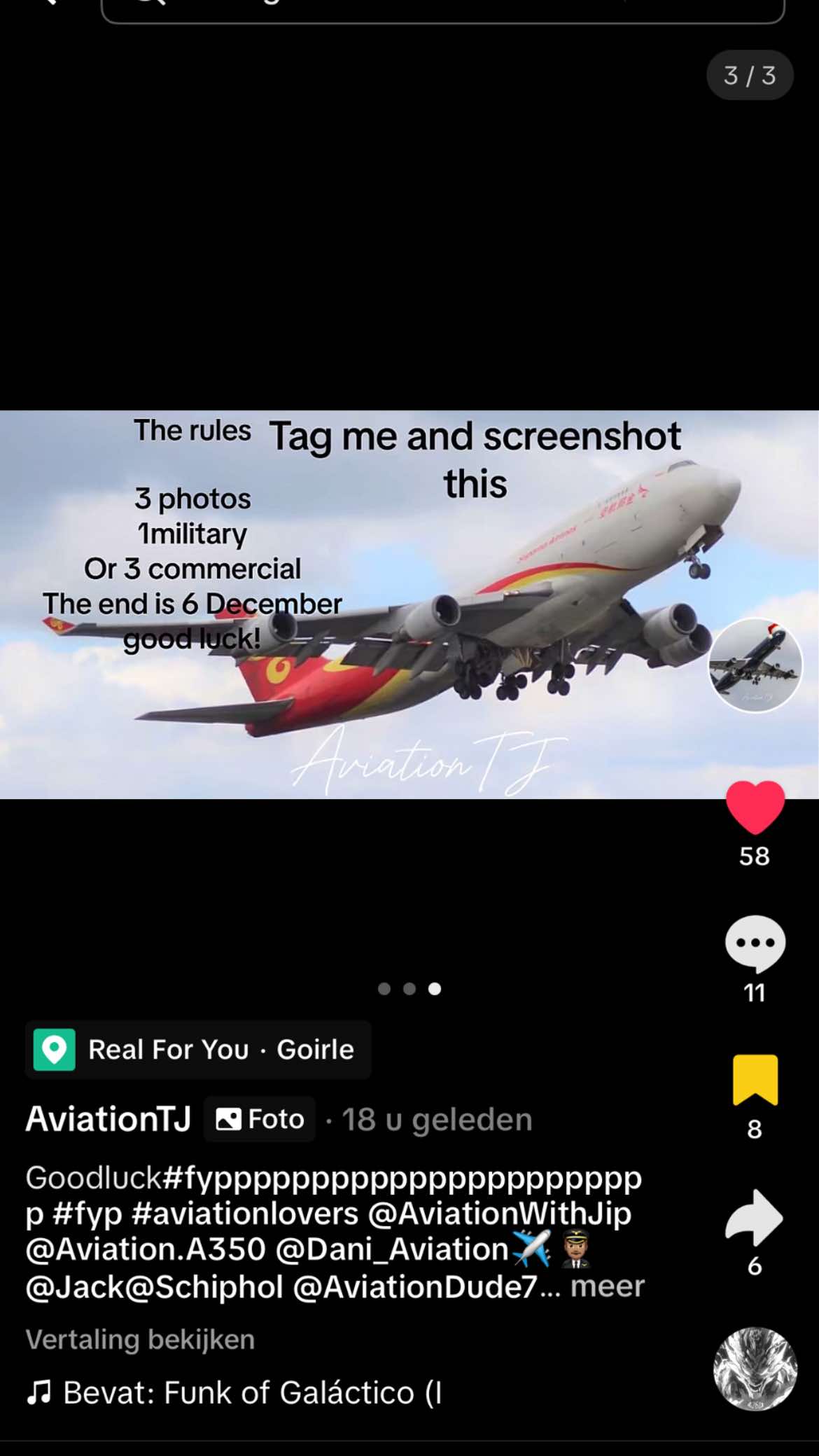Image resolution: width=819 pixels, height=1456 pixels.
Task: Open the #aviationlovers hashtag
Action: pyautogui.click(x=245, y=1214)
